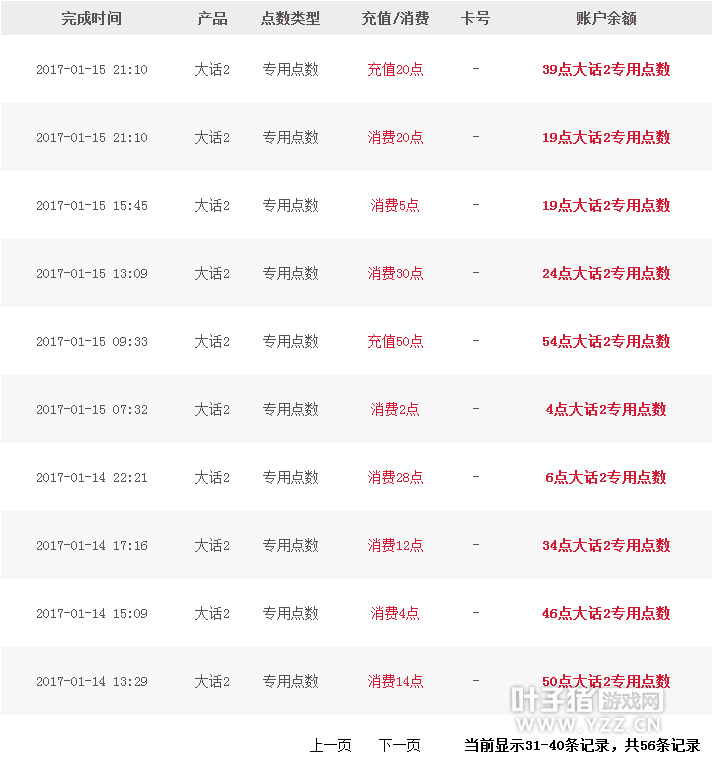The image size is (712, 774).
Task: Open the next page via 下一页
Action: 399,745
